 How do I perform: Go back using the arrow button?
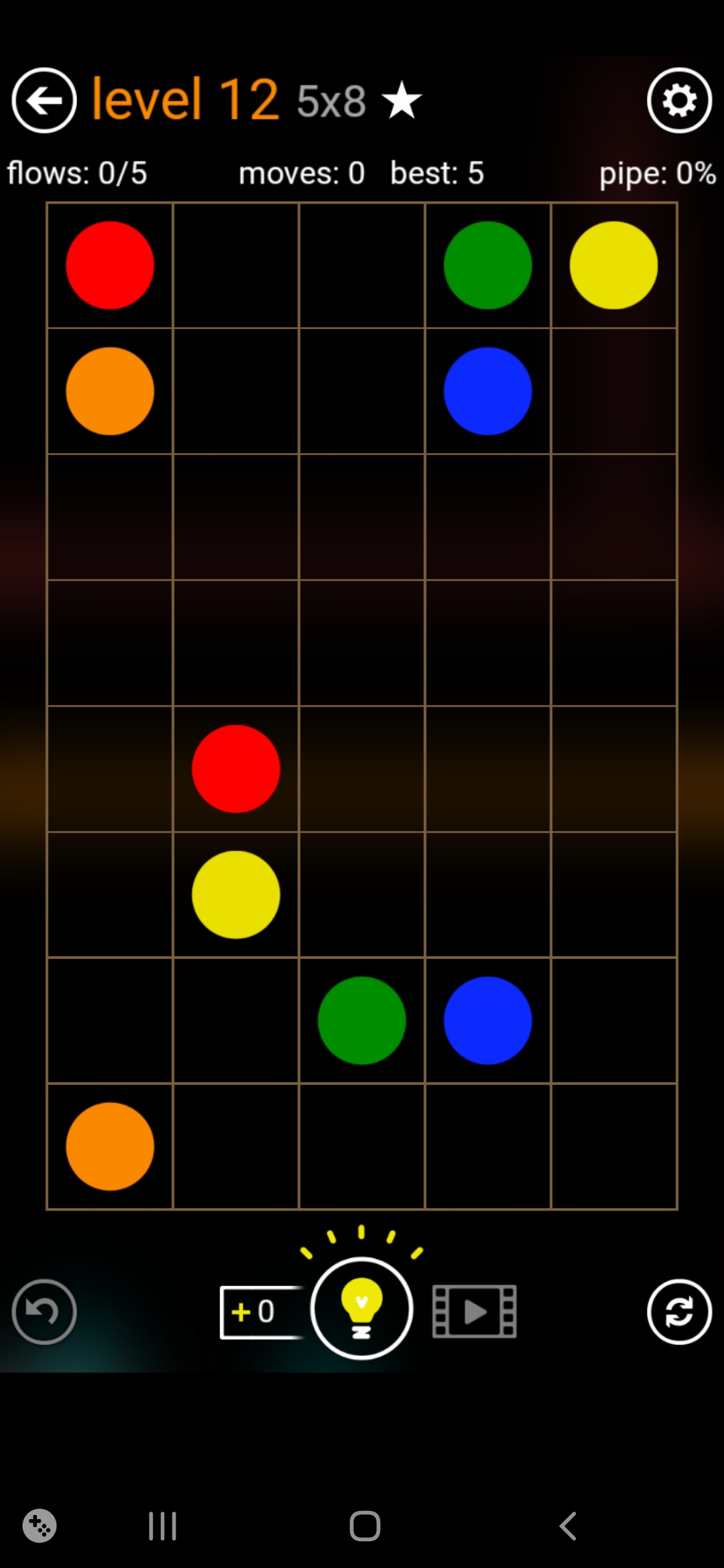click(x=44, y=101)
